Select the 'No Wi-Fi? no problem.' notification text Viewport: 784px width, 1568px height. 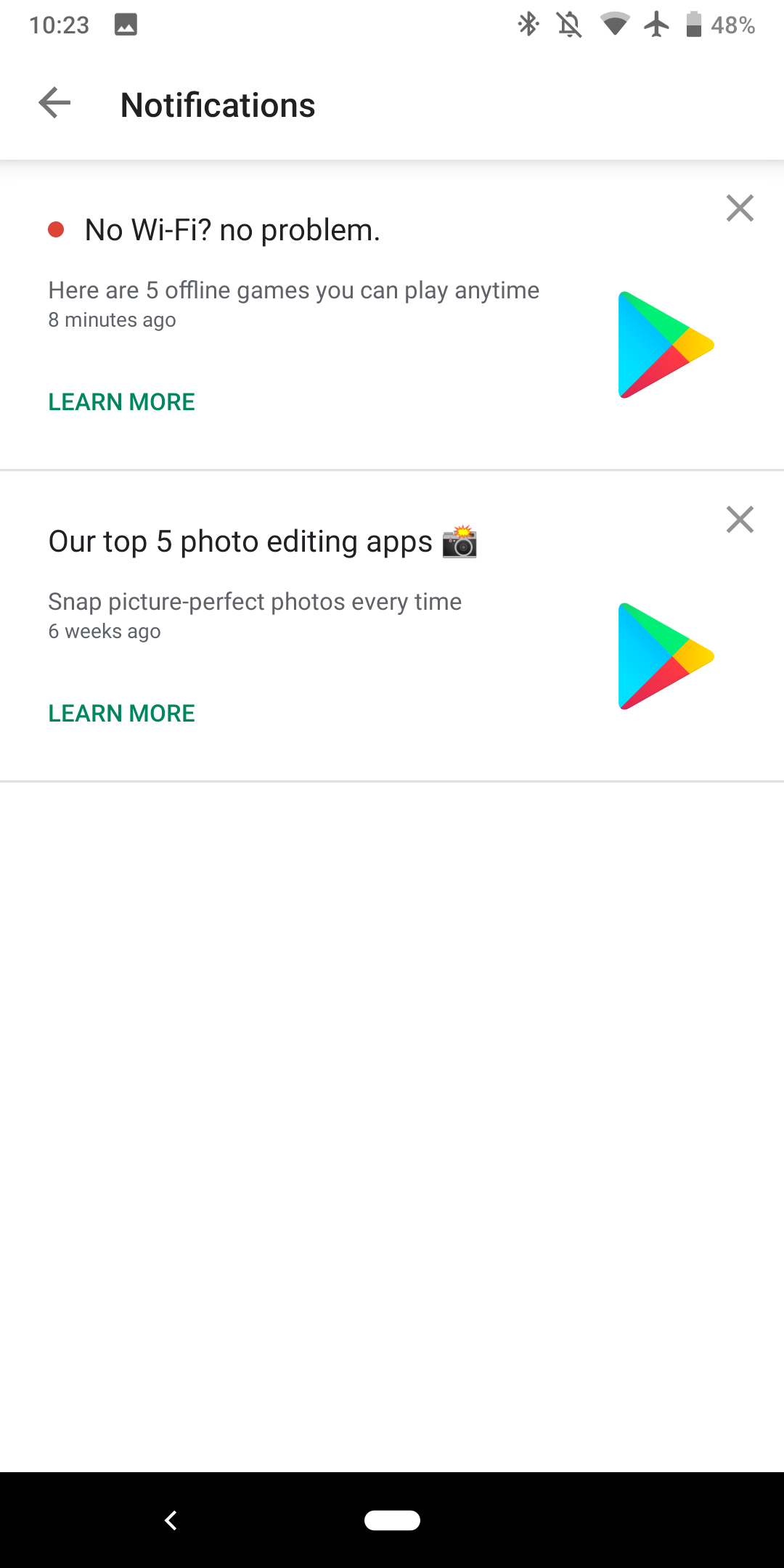(x=232, y=229)
